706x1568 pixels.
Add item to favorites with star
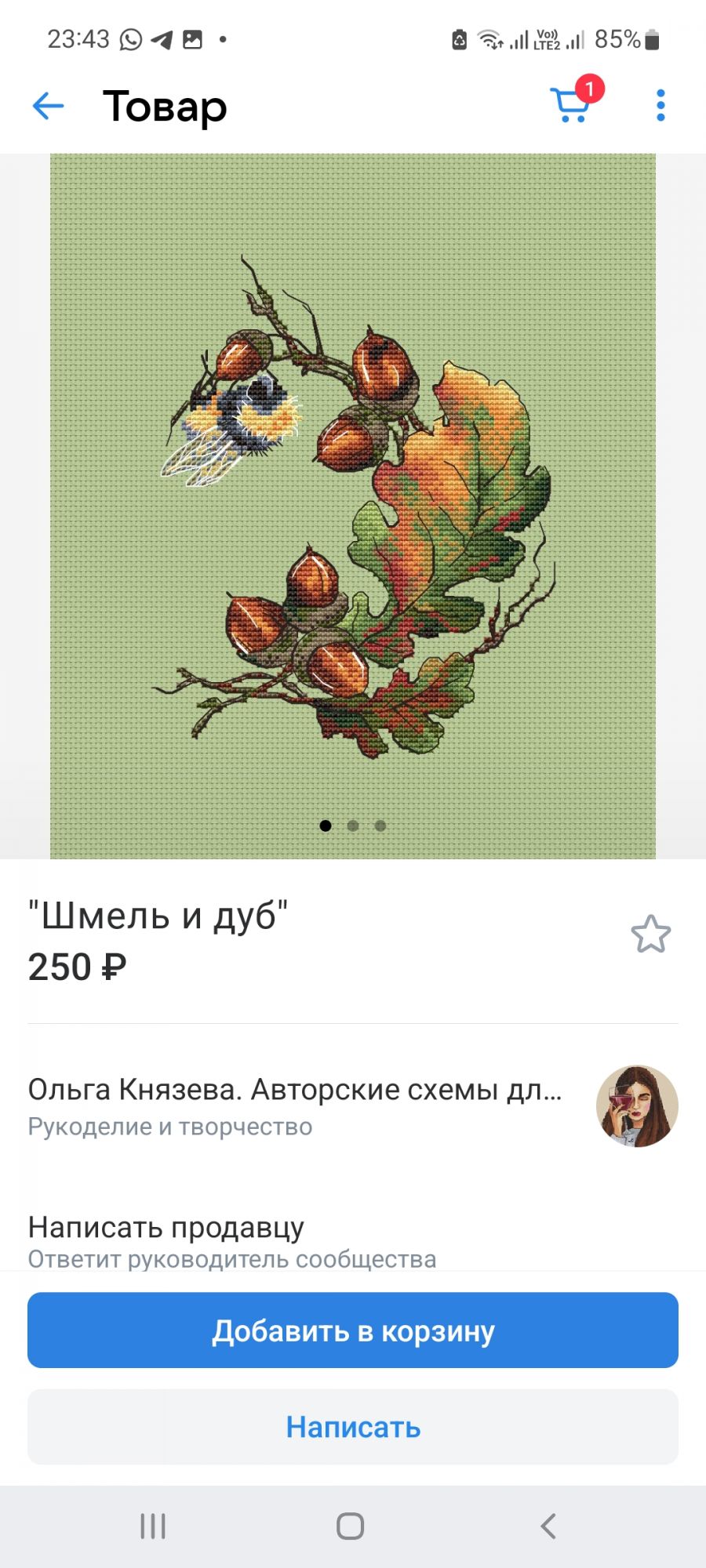pyautogui.click(x=650, y=935)
